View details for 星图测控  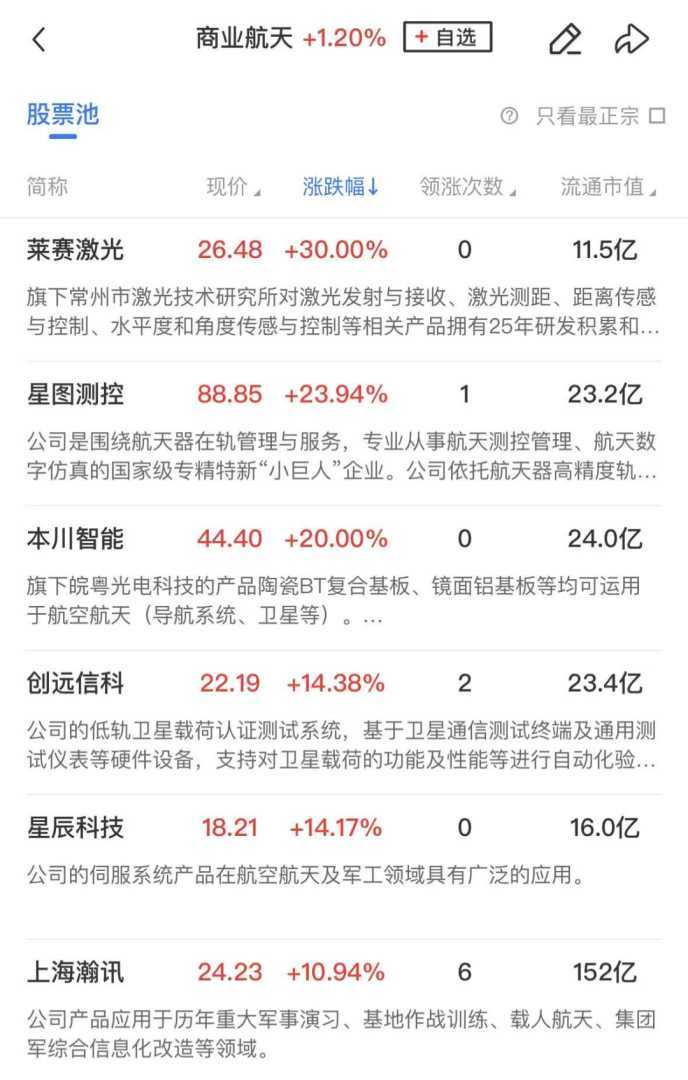[76, 394]
